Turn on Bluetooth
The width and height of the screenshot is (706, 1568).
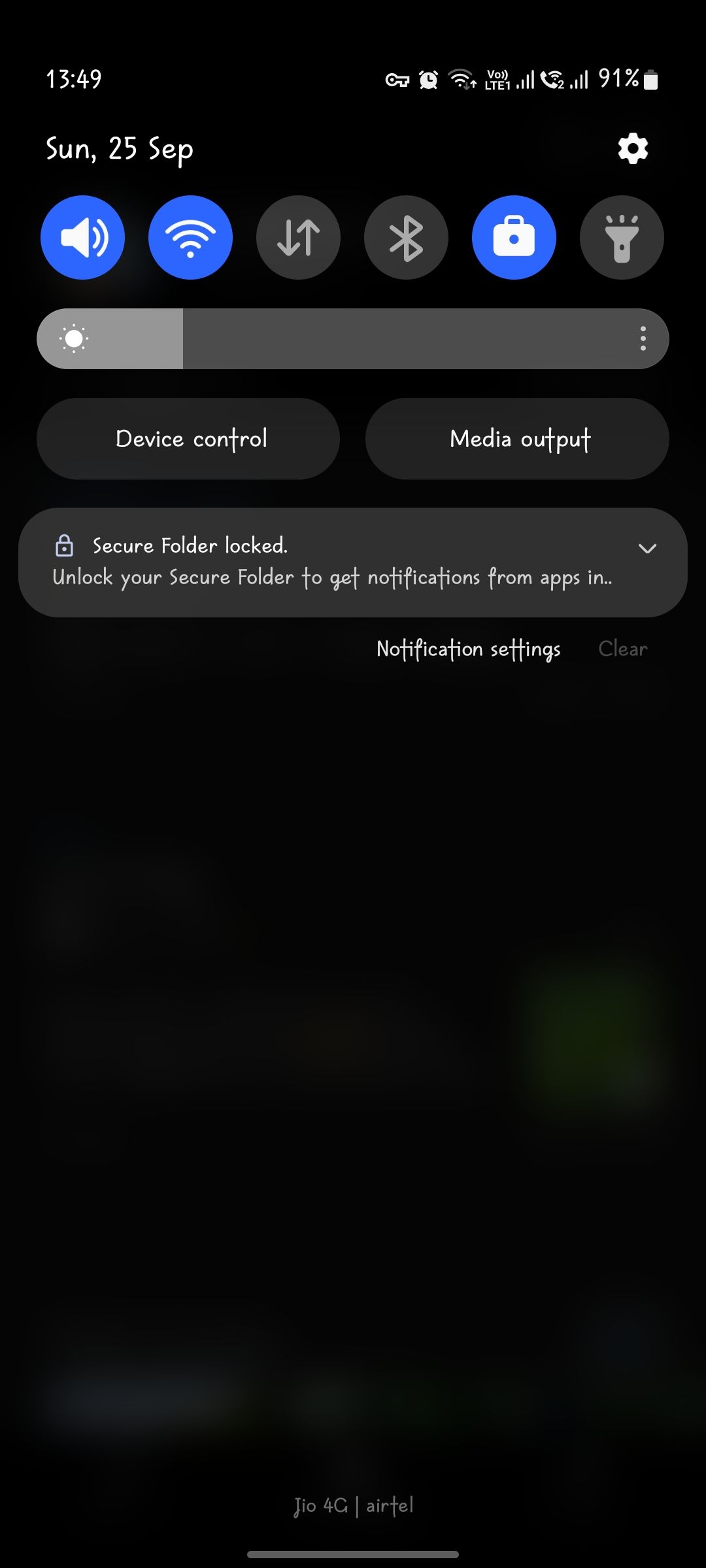click(406, 237)
